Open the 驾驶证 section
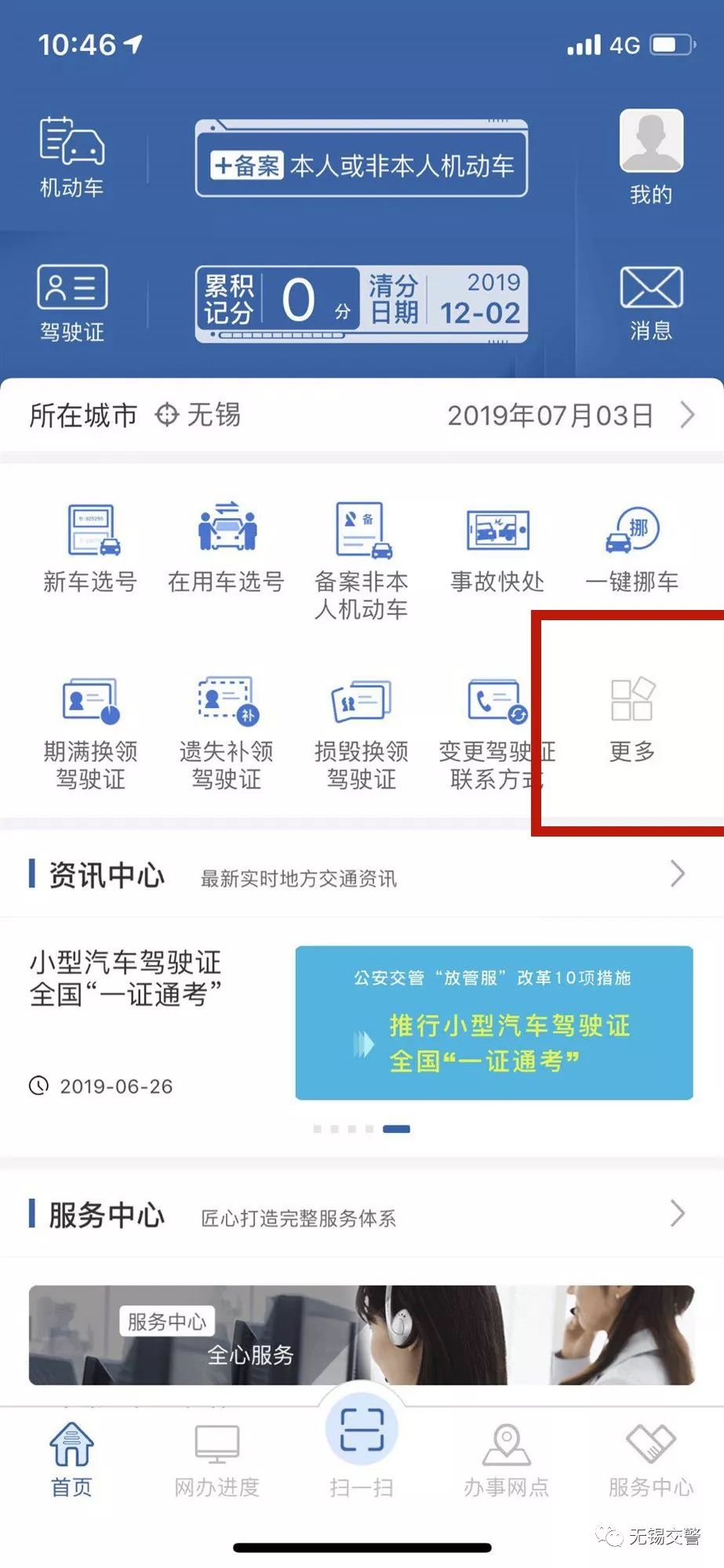The image size is (724, 1568). (71, 302)
